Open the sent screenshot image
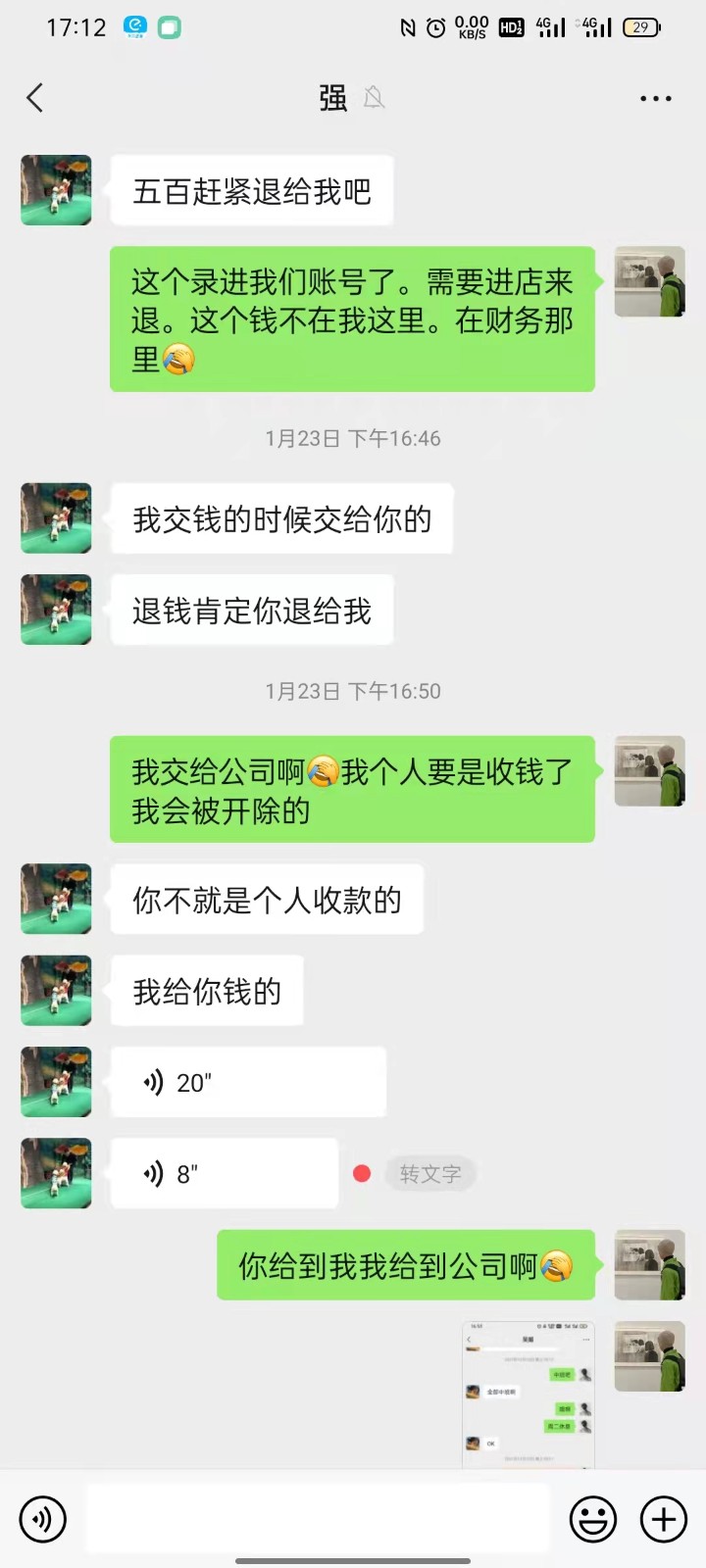 529,1394
